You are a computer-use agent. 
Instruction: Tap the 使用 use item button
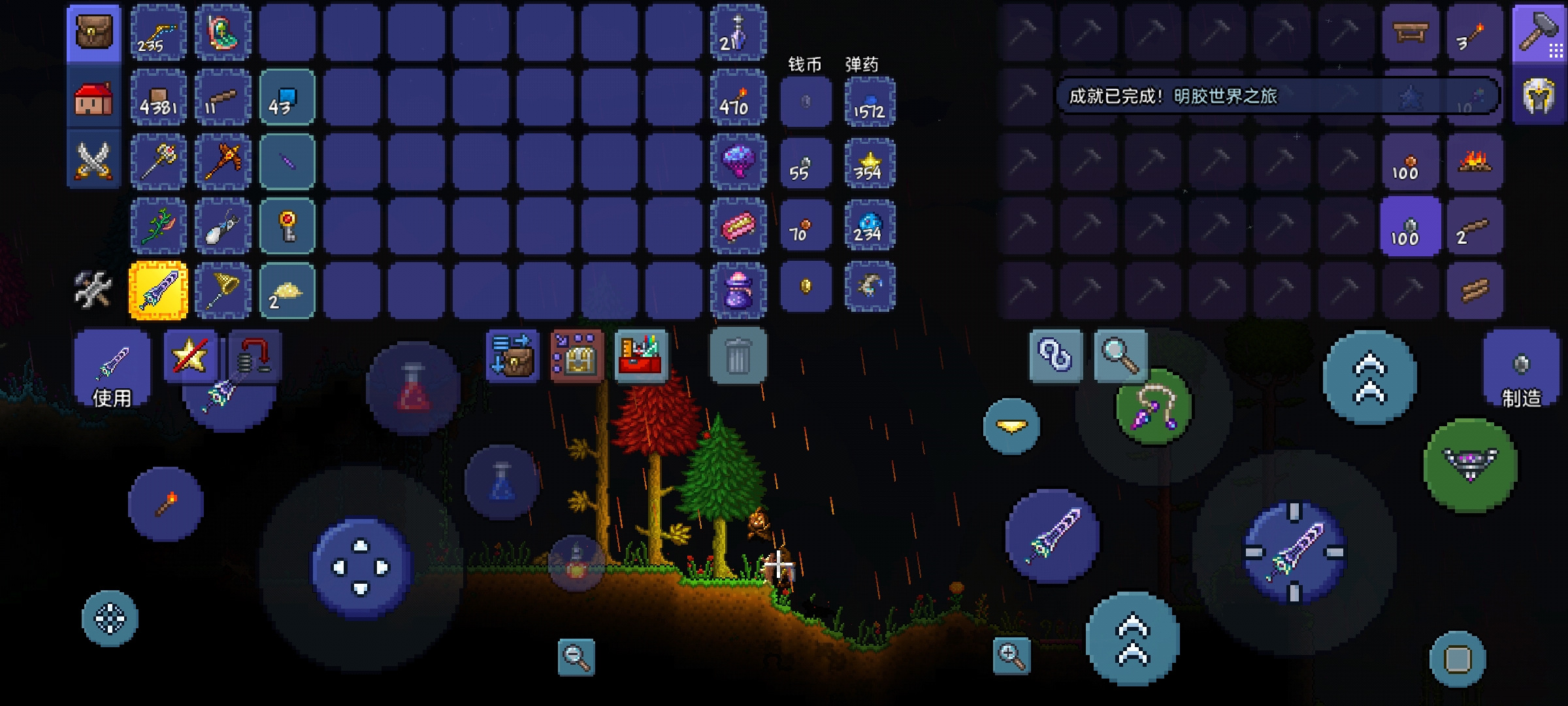coord(112,371)
